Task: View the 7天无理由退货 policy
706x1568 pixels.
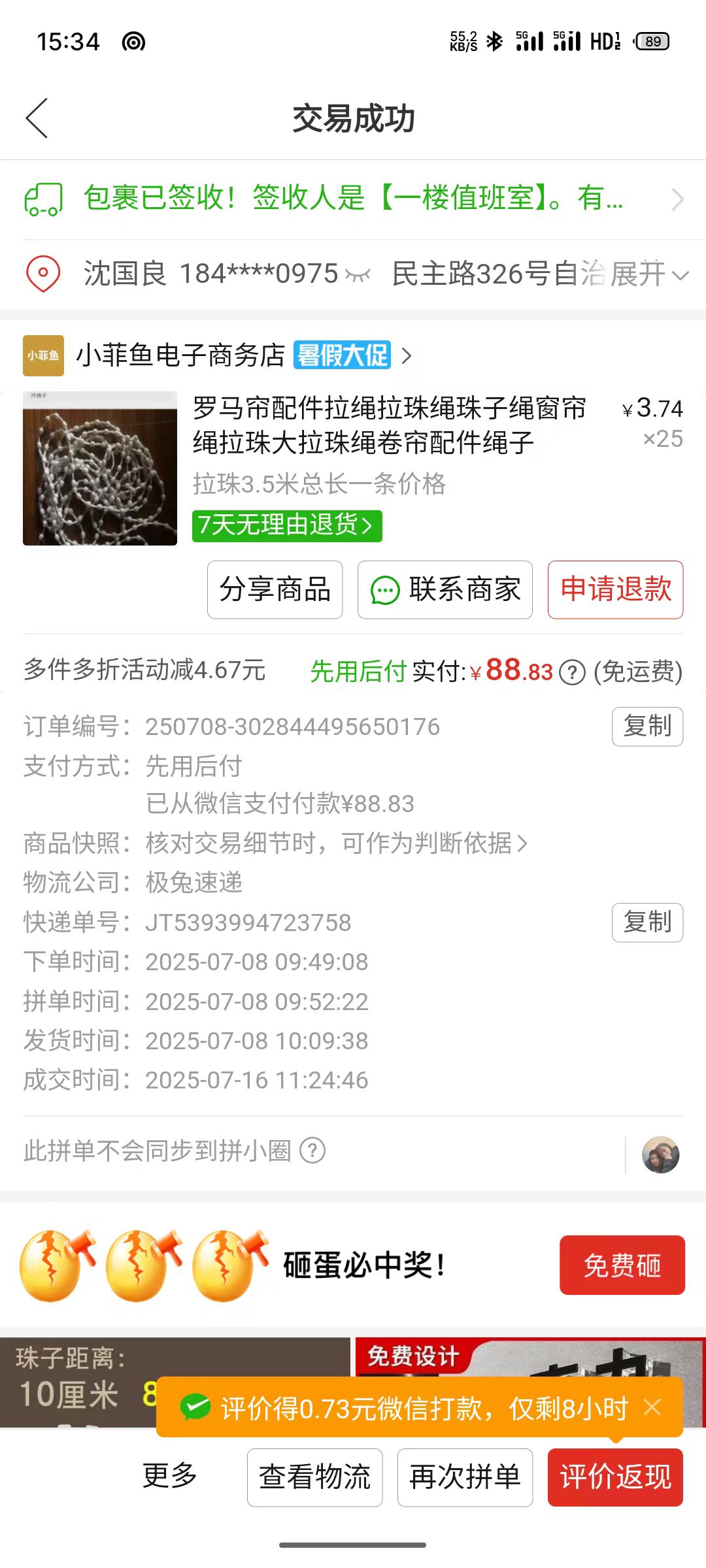Action: [286, 525]
